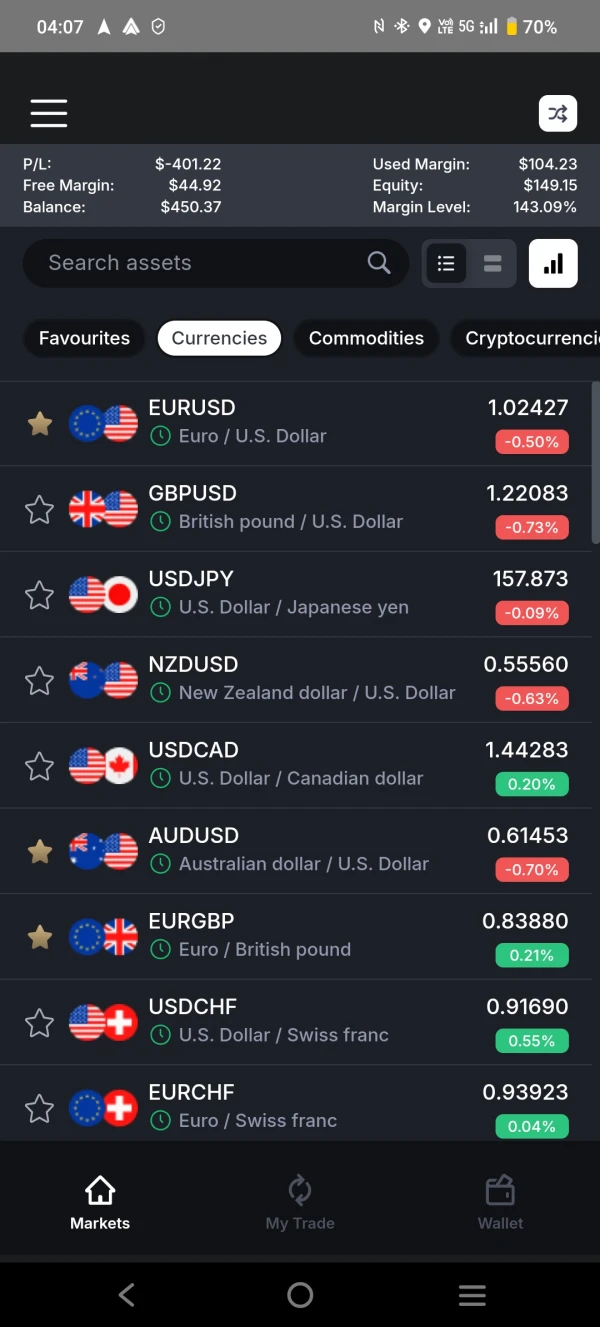
Task: Open the hamburger drawer menu
Action: (x=48, y=113)
